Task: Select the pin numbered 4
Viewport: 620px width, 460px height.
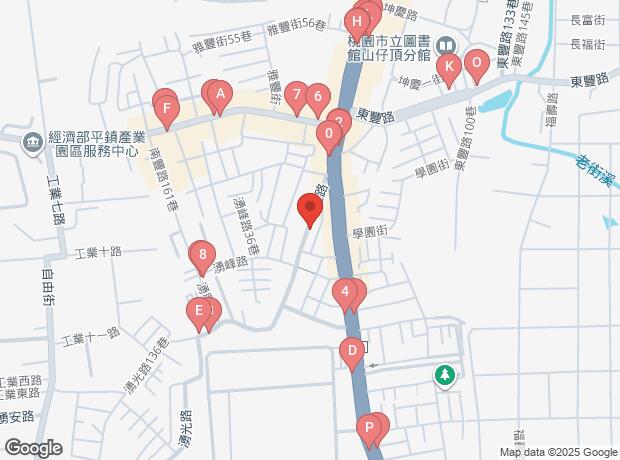Action: 345,294
